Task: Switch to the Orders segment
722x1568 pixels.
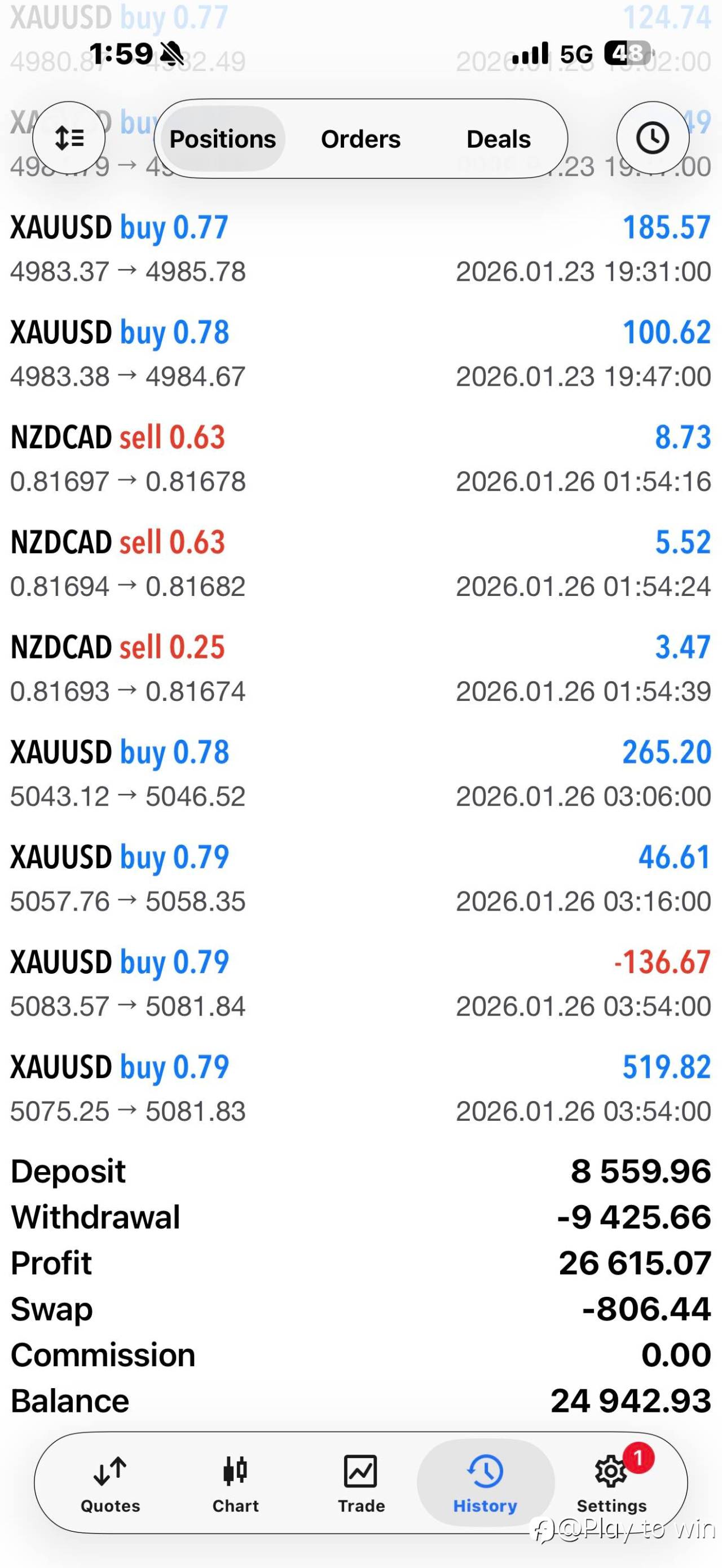Action: [361, 139]
